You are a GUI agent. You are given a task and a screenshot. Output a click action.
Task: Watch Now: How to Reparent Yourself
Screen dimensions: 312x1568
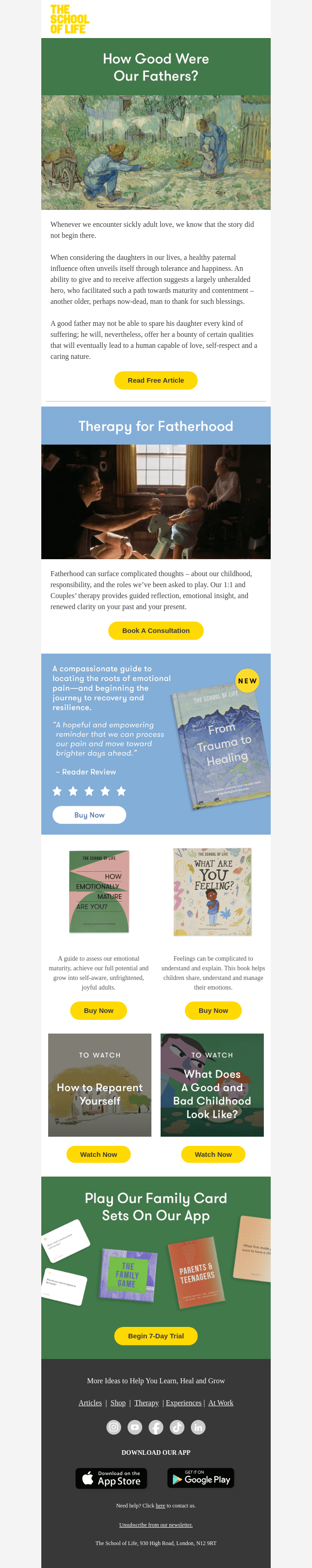click(98, 1154)
